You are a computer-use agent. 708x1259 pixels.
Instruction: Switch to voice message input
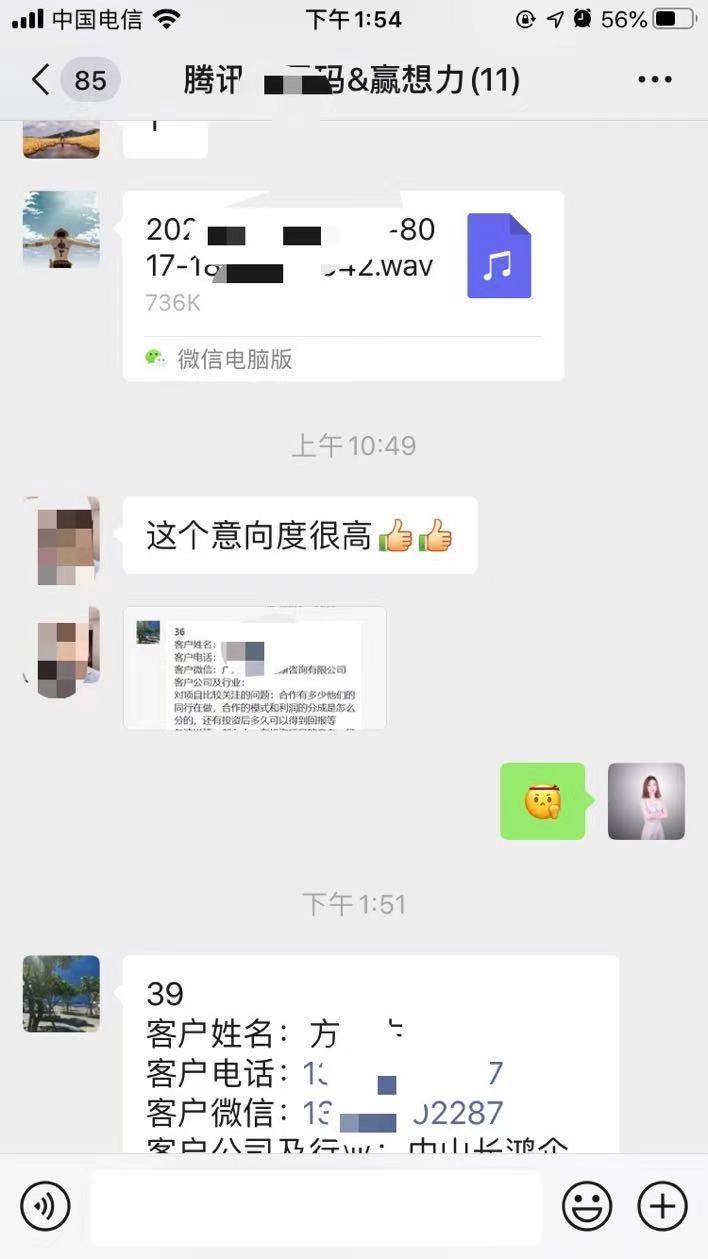pyautogui.click(x=46, y=1206)
